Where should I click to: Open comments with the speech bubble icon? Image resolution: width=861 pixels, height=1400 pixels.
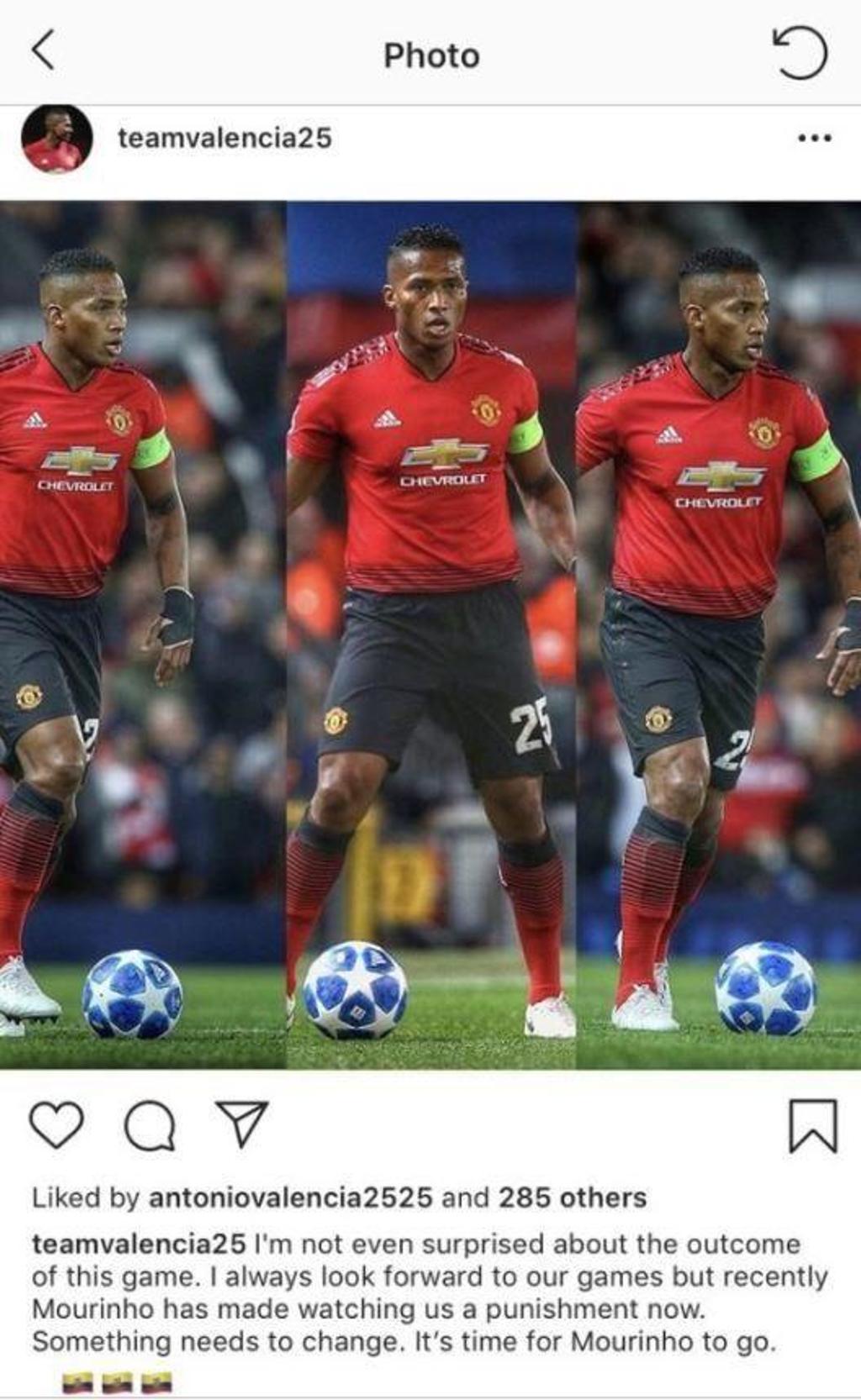click(x=150, y=1125)
